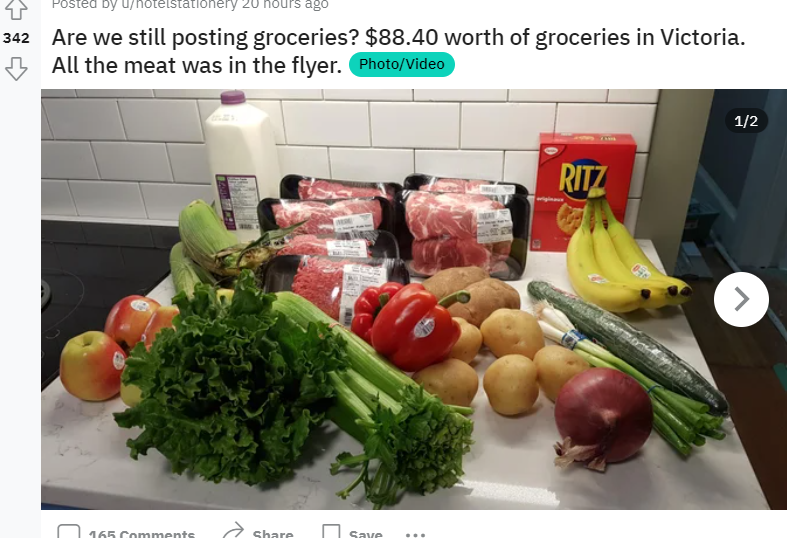Open the post's more options menu
787x538 pixels.
(415, 534)
